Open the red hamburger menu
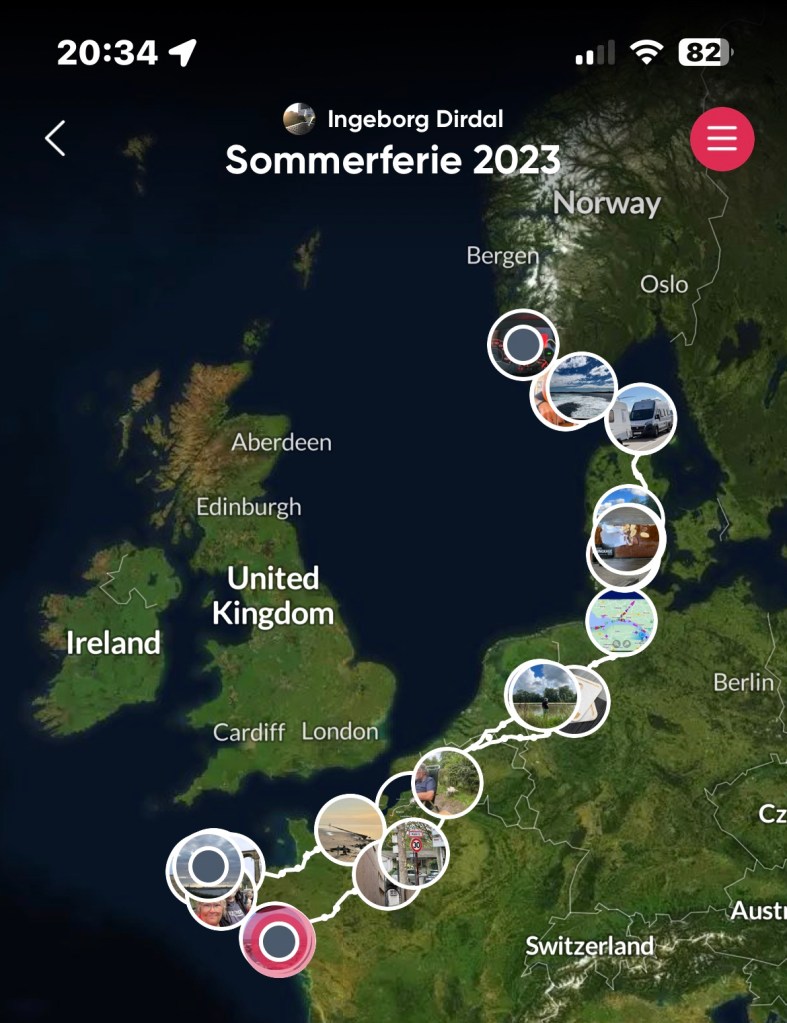 [722, 139]
